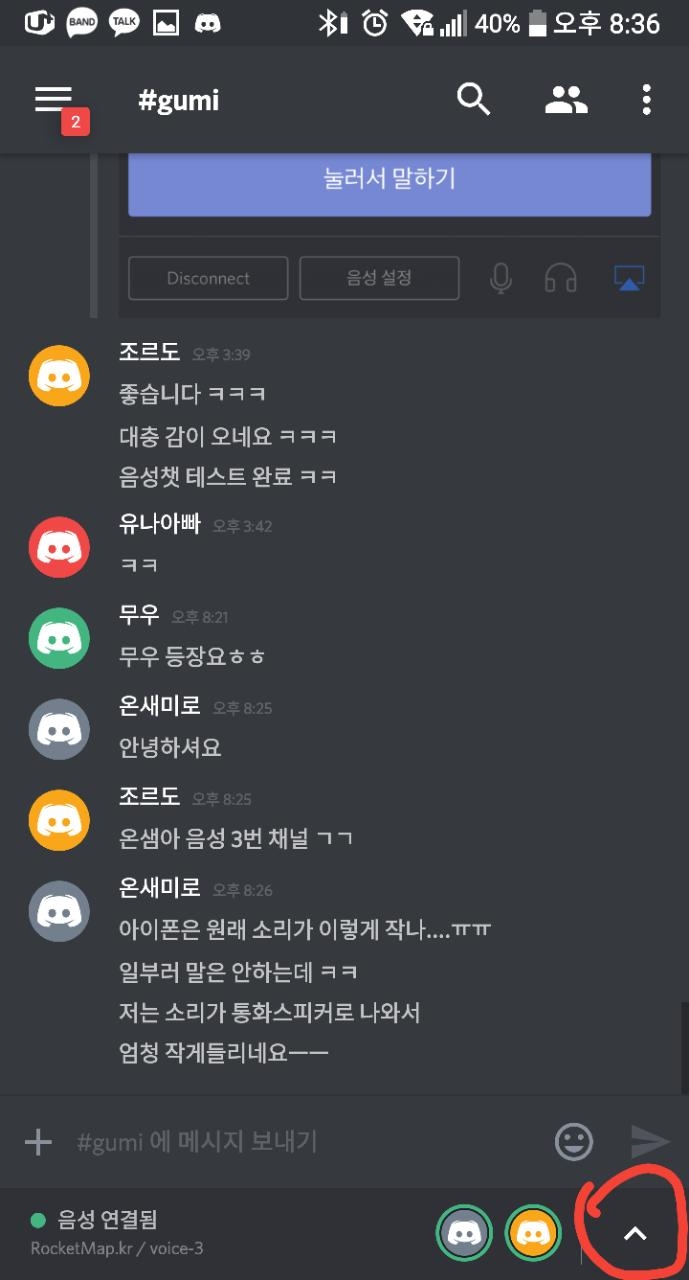Send the message with the arrow icon
The image size is (689, 1280).
click(649, 1142)
